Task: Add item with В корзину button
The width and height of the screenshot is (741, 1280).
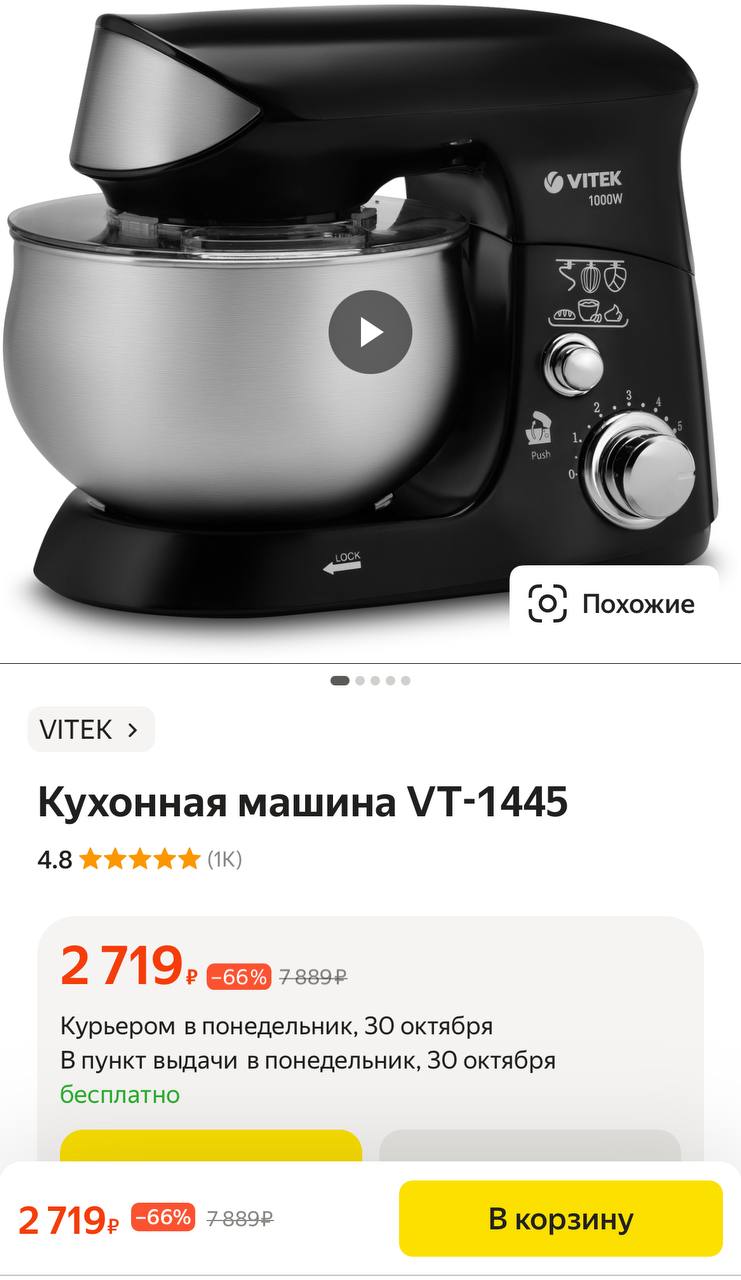Action: click(560, 1219)
